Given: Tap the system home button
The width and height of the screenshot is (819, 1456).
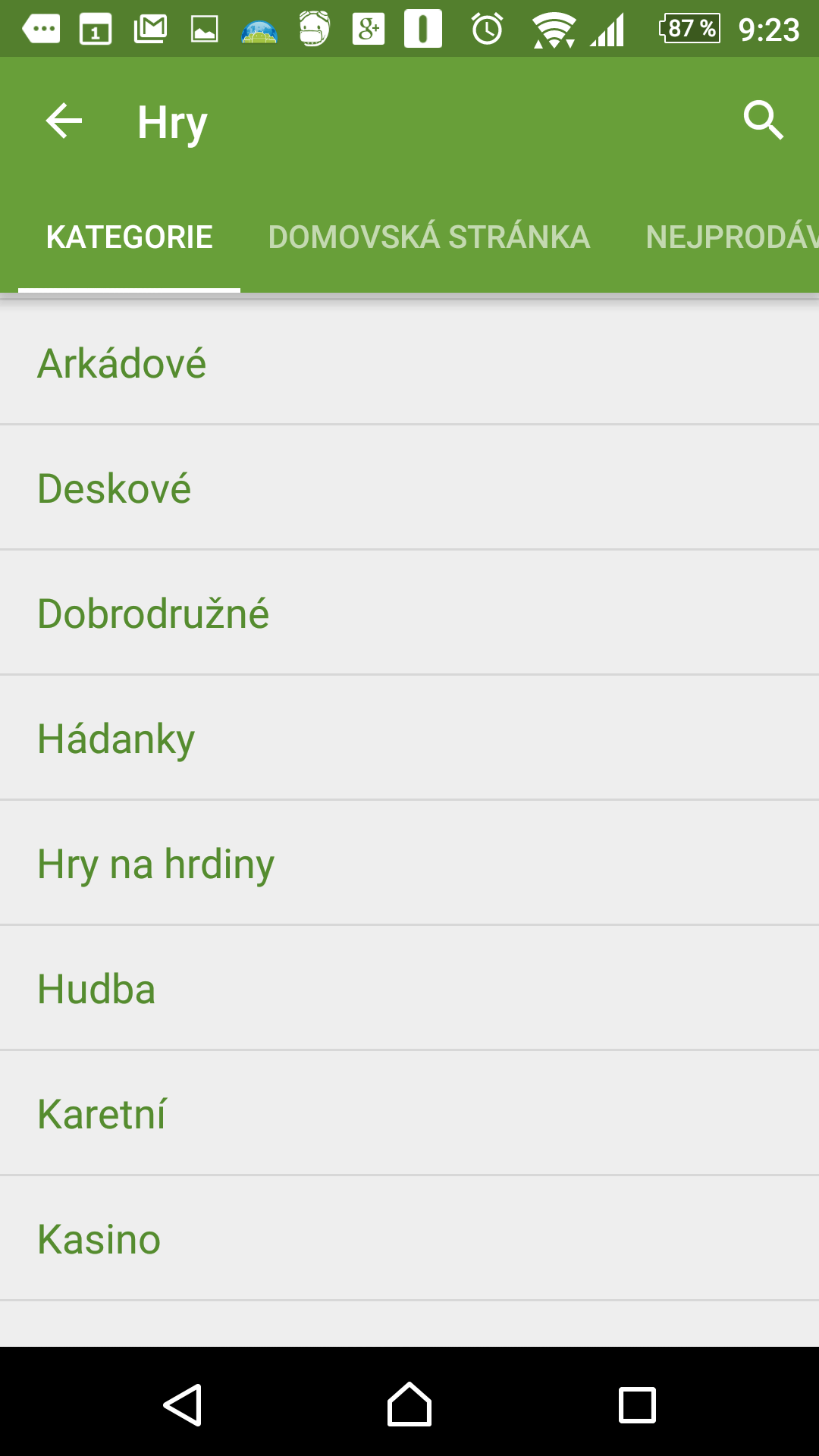Looking at the screenshot, I should click(x=409, y=1404).
